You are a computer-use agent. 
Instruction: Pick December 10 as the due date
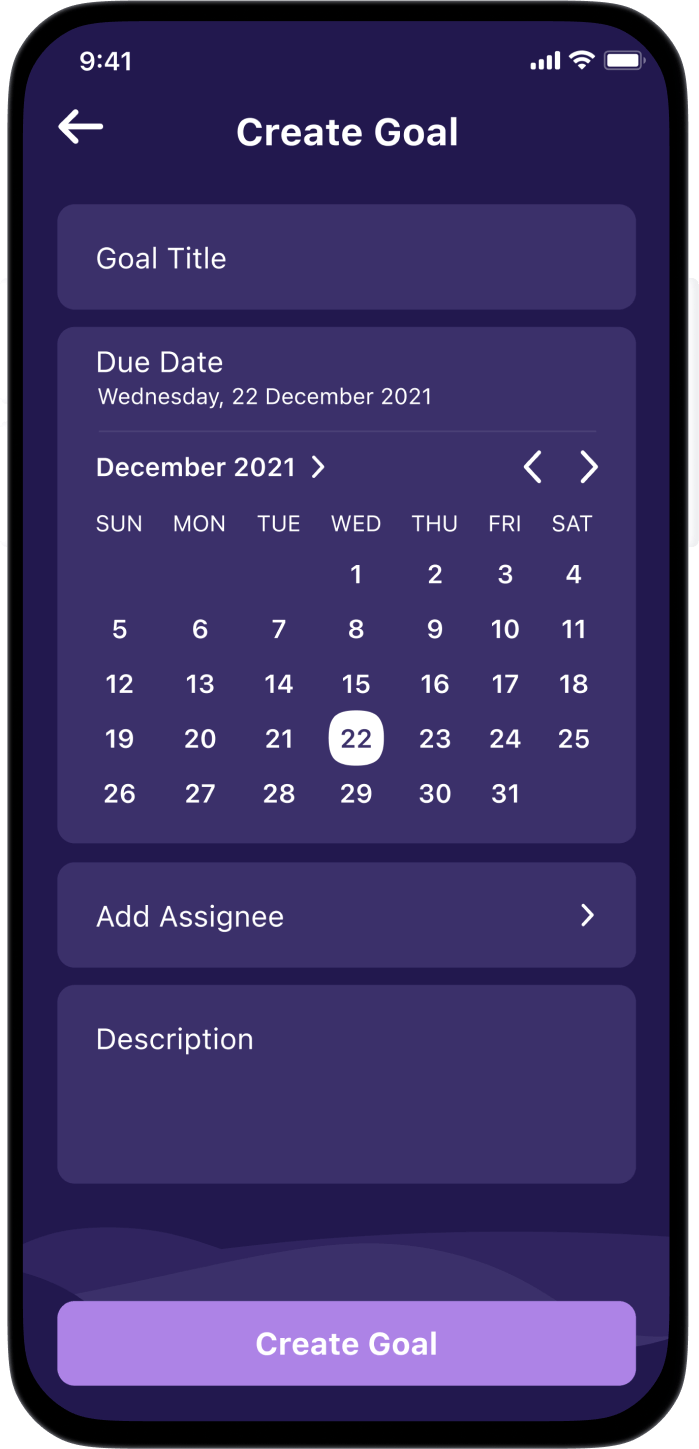click(505, 629)
